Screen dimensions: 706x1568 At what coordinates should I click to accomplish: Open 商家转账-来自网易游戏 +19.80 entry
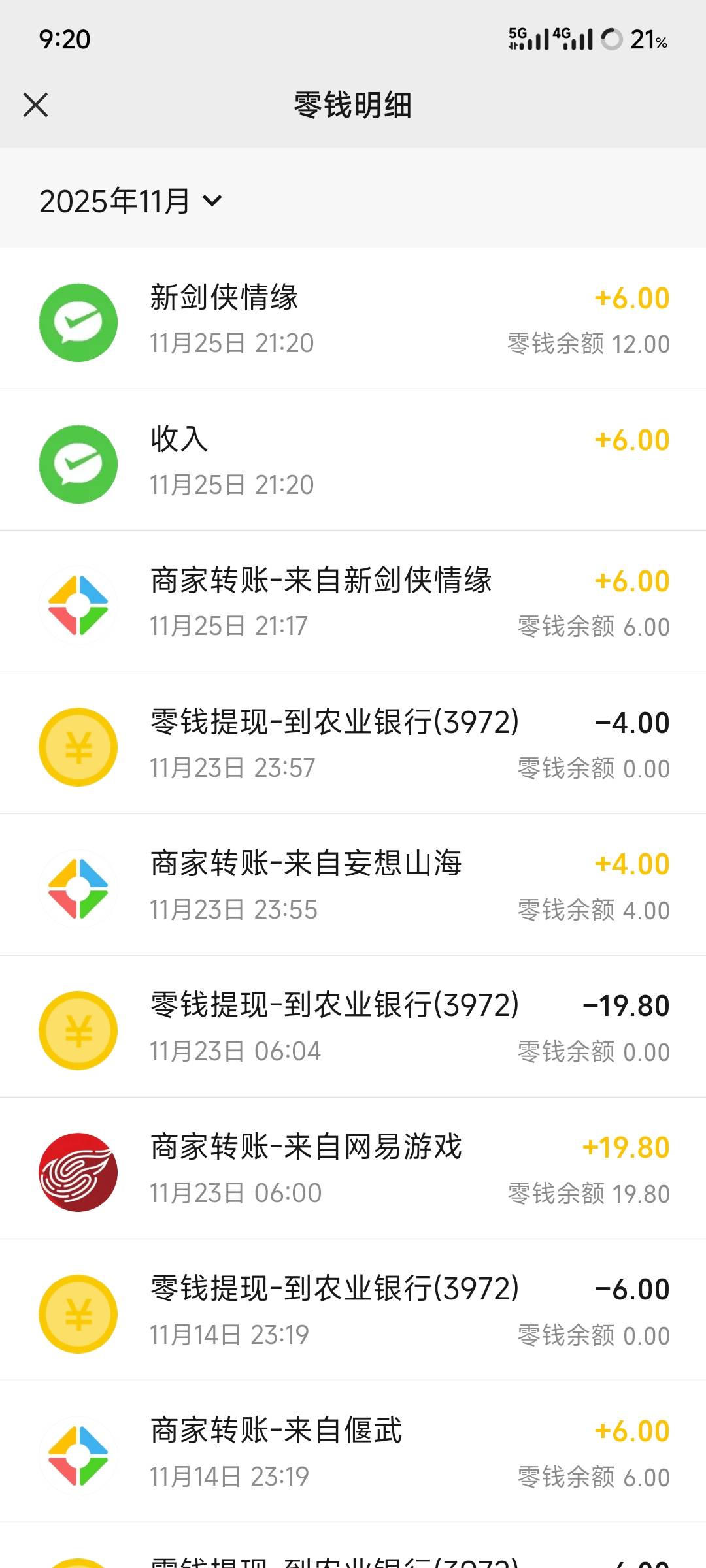pos(353,1169)
